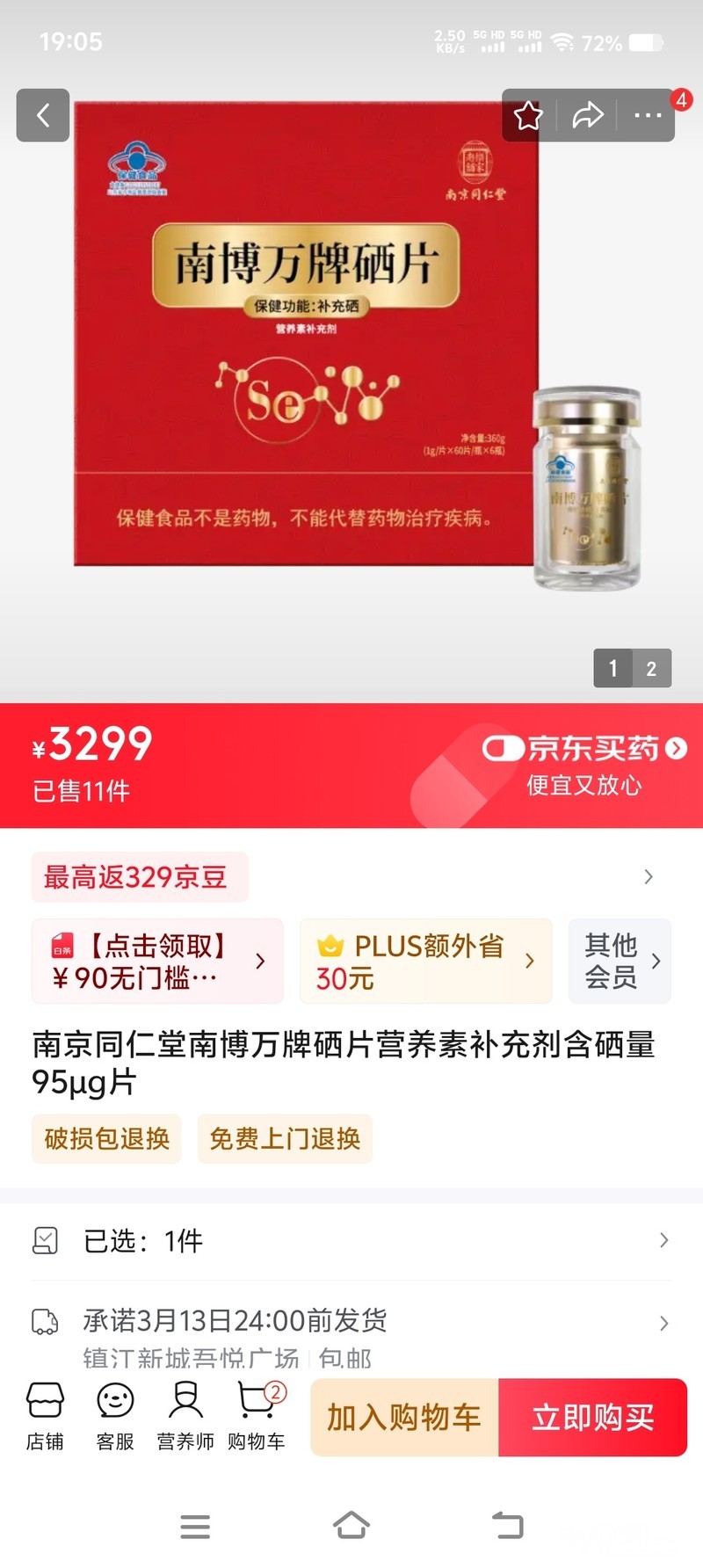Screen dimensions: 703x1568
Task: Go back using the top-left arrow
Action: (42, 115)
